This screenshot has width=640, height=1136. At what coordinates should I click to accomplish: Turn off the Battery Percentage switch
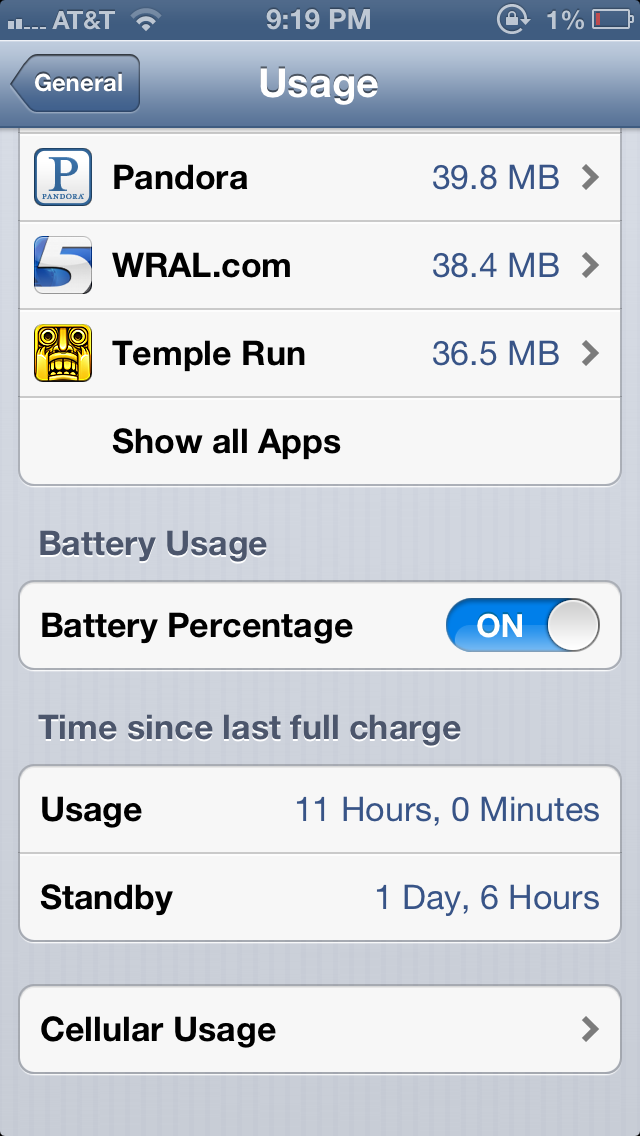tap(523, 625)
